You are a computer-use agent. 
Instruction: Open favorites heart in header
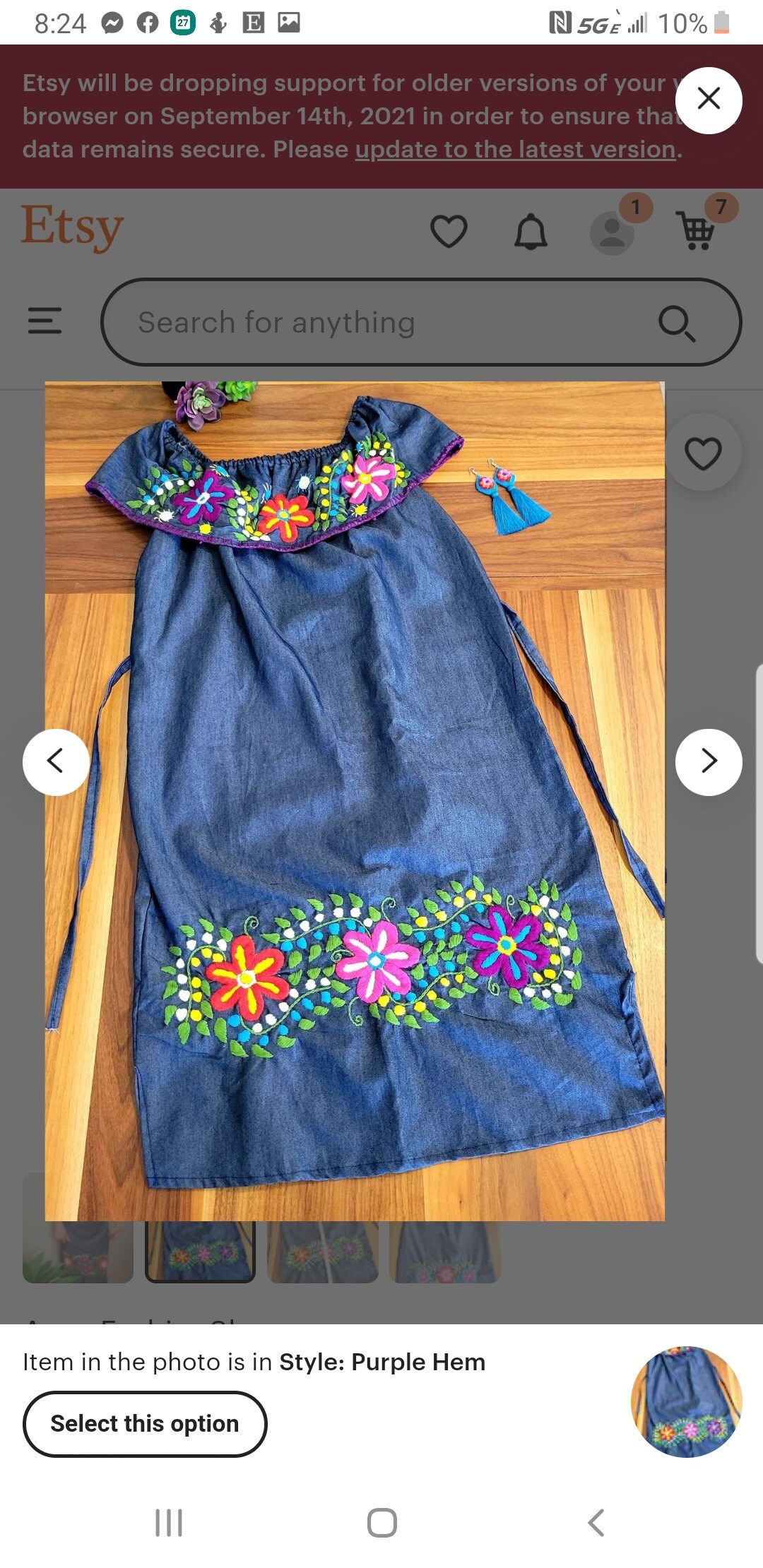(449, 231)
